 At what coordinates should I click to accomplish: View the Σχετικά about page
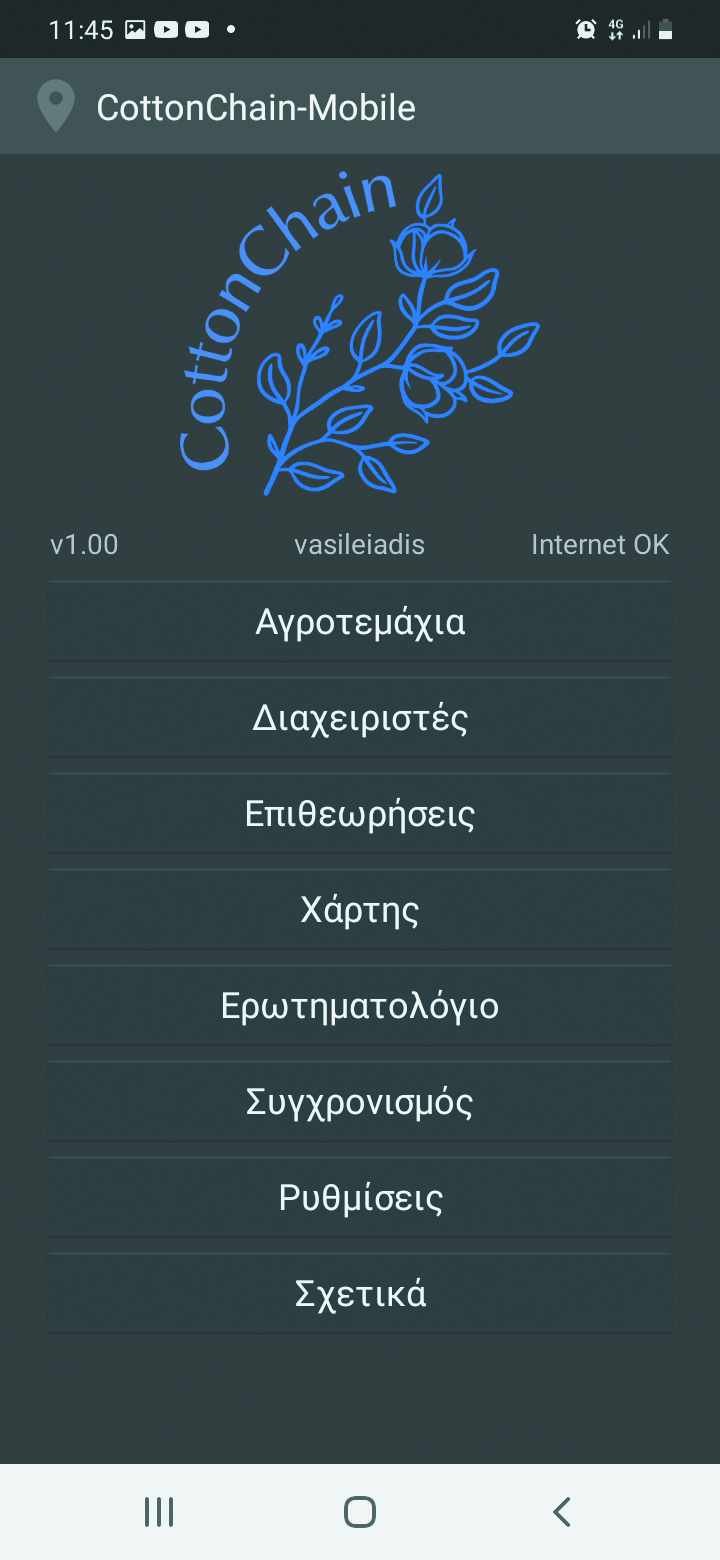(x=360, y=1294)
